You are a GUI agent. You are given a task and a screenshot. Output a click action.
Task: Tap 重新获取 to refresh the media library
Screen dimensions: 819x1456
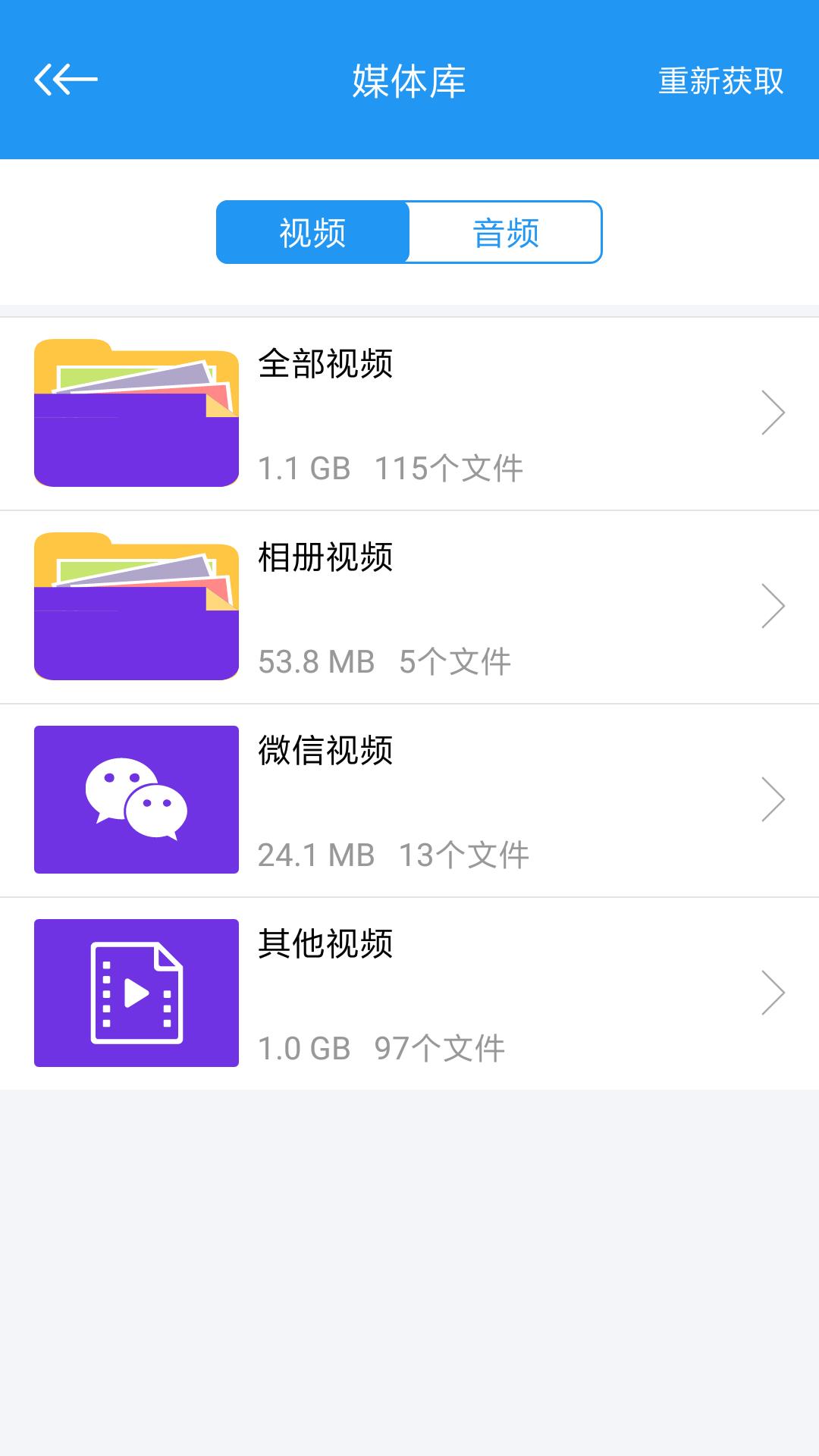coord(720,81)
